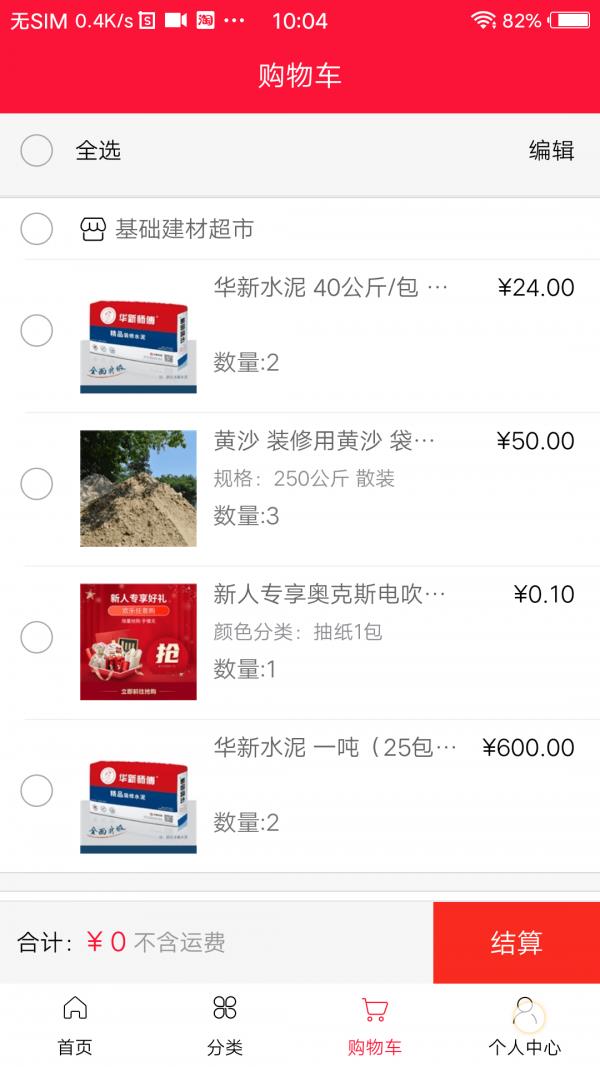Screen dimensions: 600x1067
Task: Go to the 首页 home tab
Action: (x=75, y=1025)
